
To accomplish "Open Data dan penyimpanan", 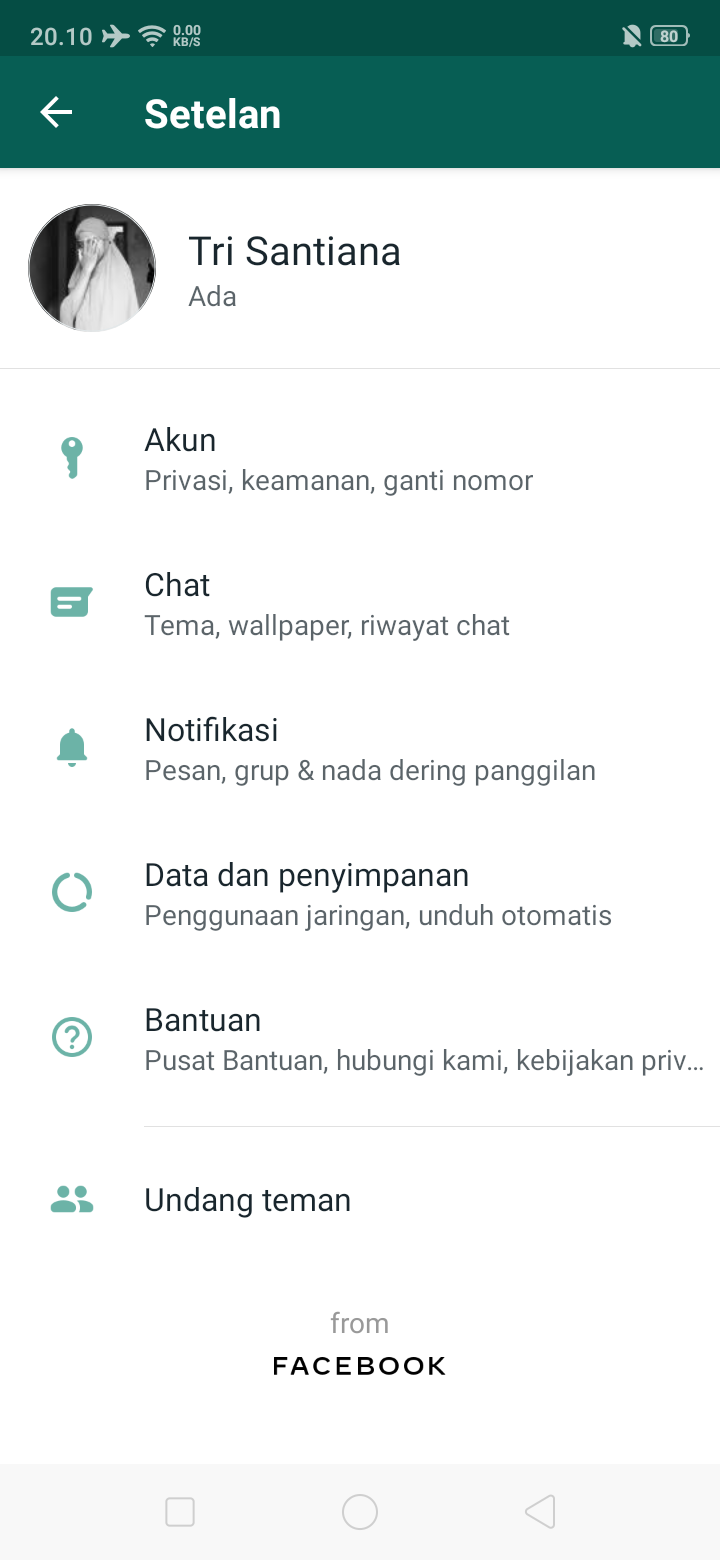I will [360, 894].
